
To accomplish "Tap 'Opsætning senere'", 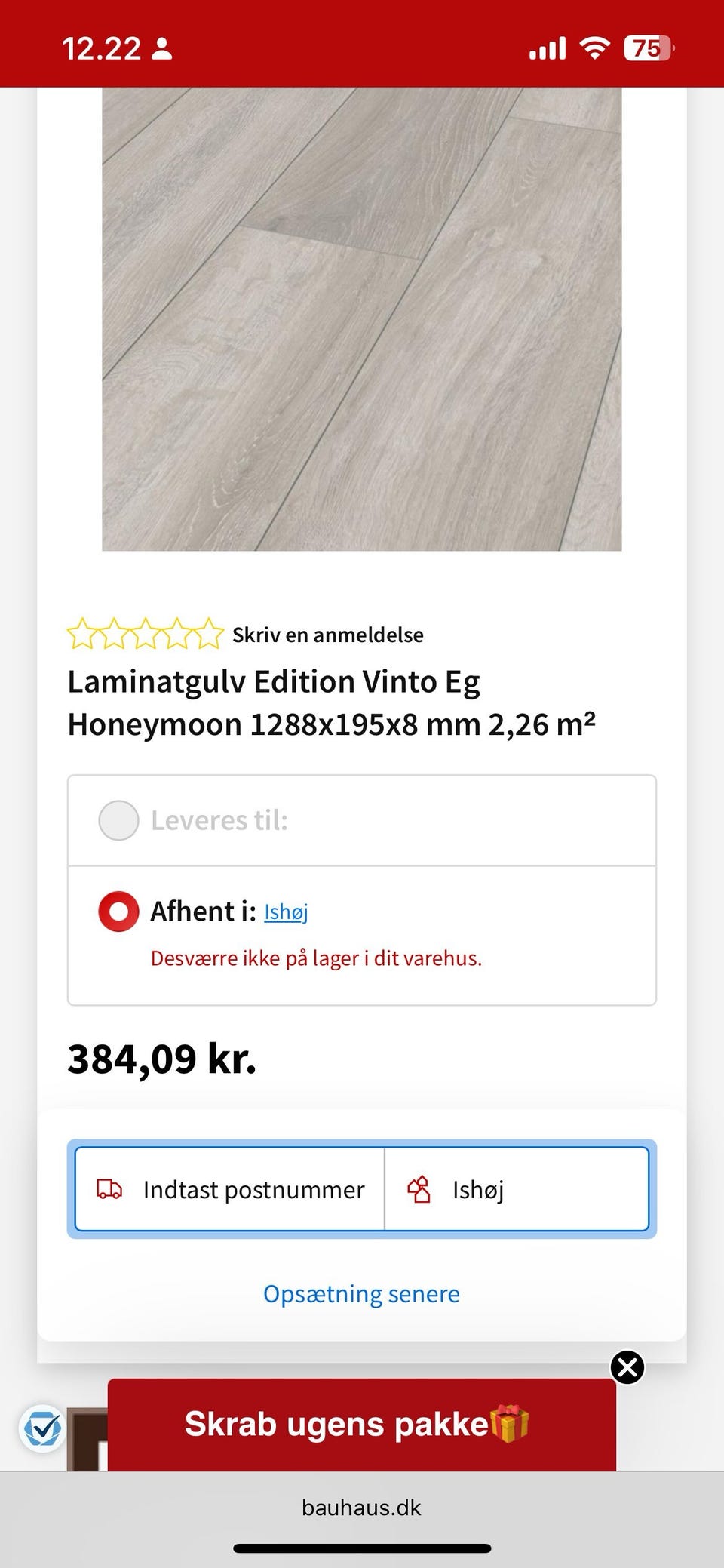I will point(360,1293).
